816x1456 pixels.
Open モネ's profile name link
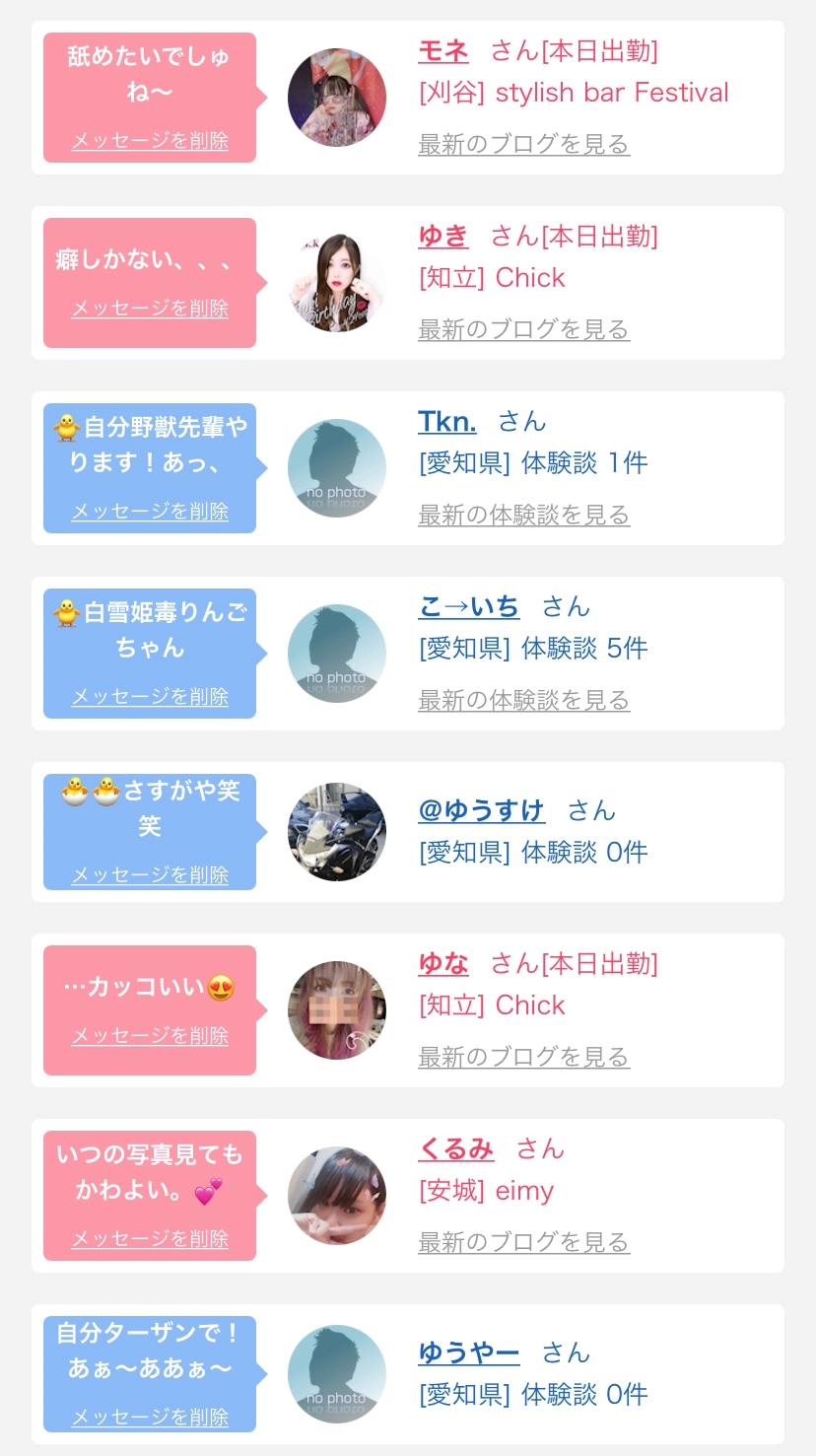442,51
